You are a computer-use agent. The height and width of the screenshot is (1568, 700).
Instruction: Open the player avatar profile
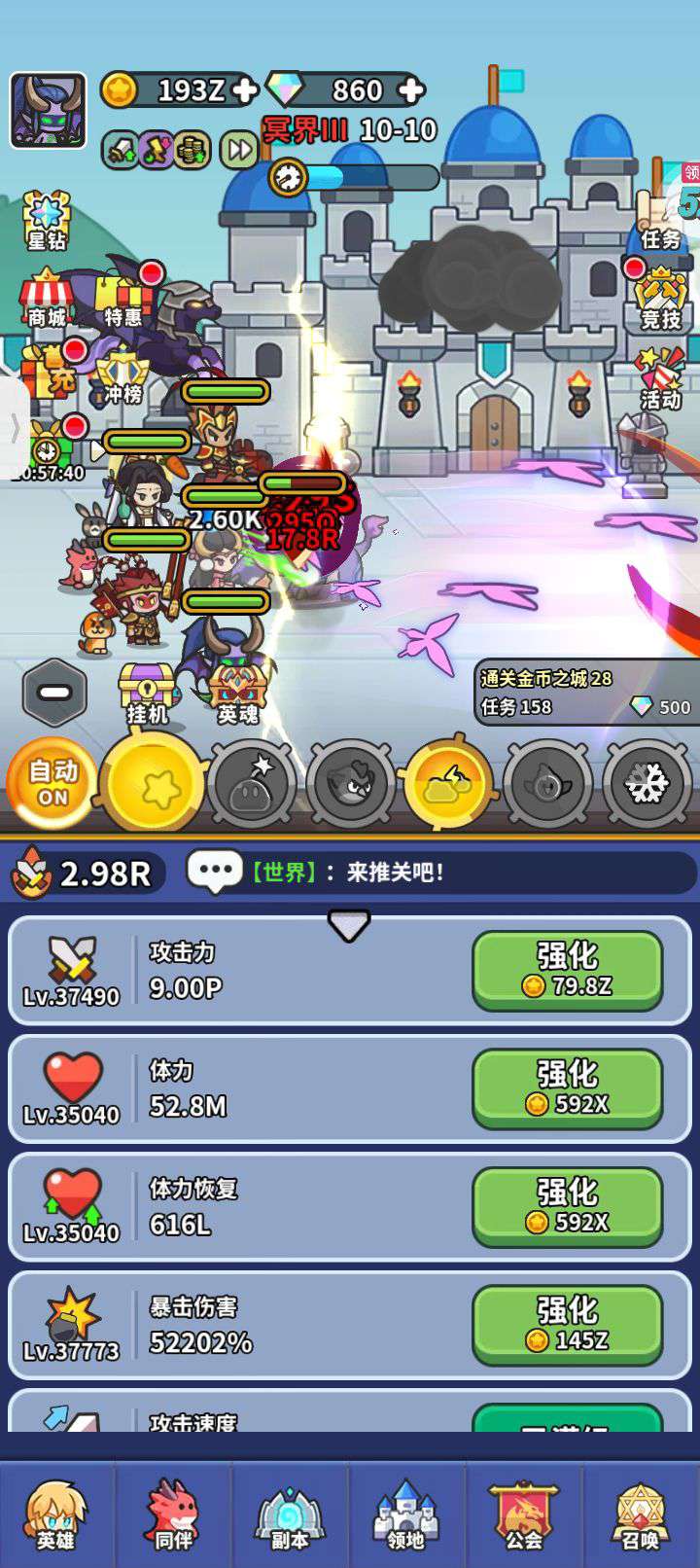click(x=49, y=111)
